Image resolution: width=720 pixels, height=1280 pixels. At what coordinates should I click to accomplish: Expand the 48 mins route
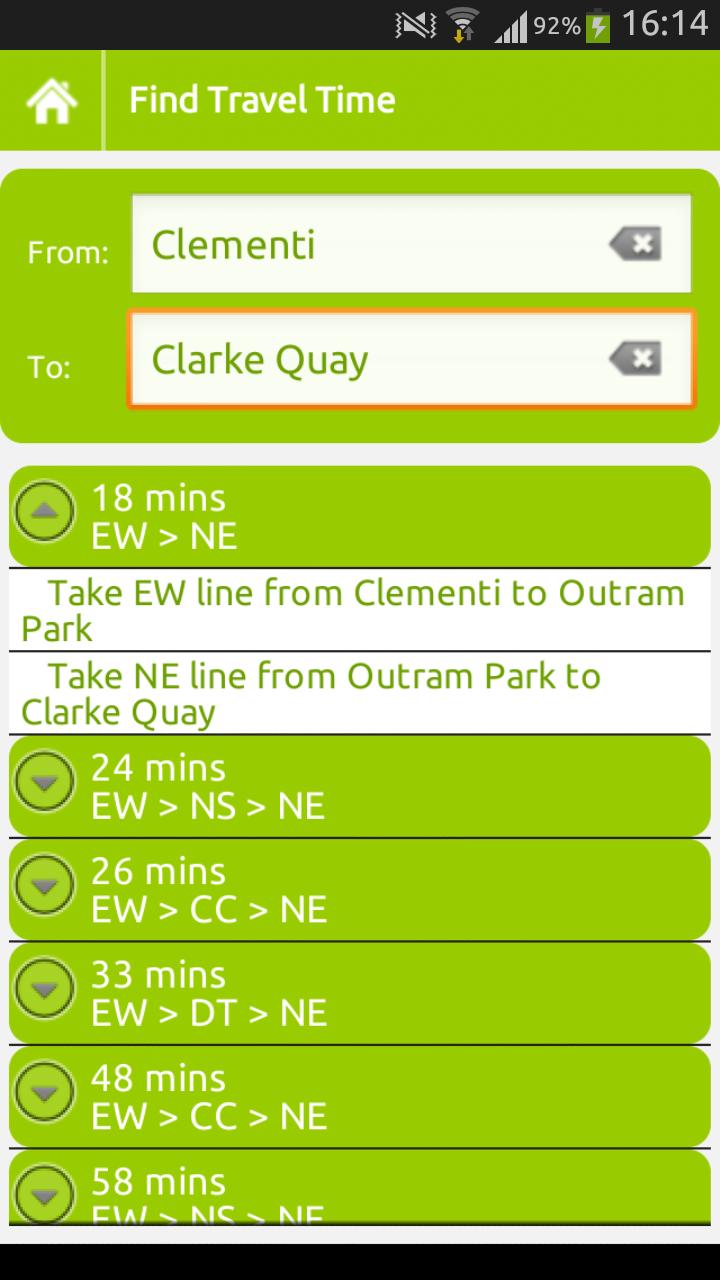tap(45, 1092)
